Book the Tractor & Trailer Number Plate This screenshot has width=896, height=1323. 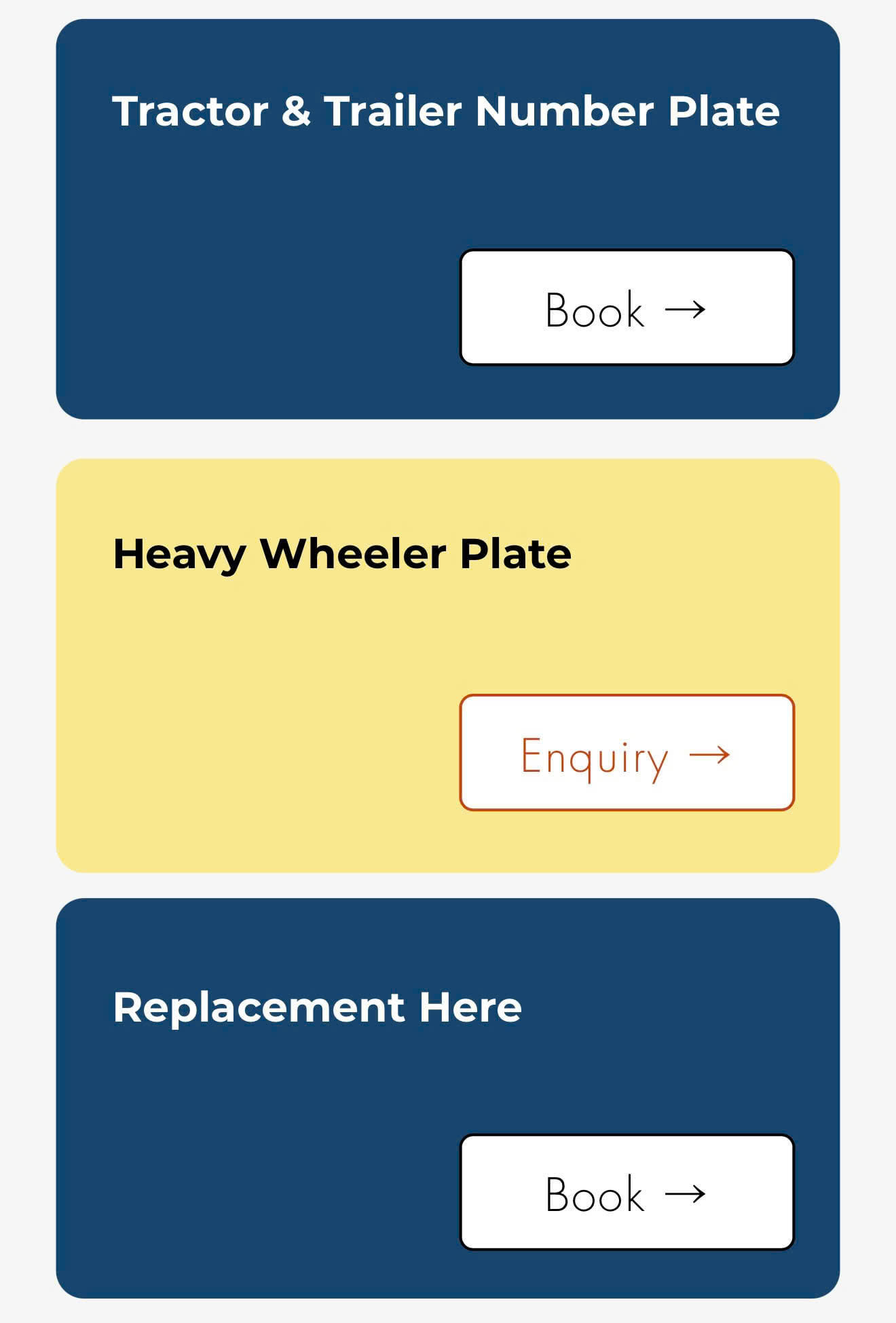627,308
